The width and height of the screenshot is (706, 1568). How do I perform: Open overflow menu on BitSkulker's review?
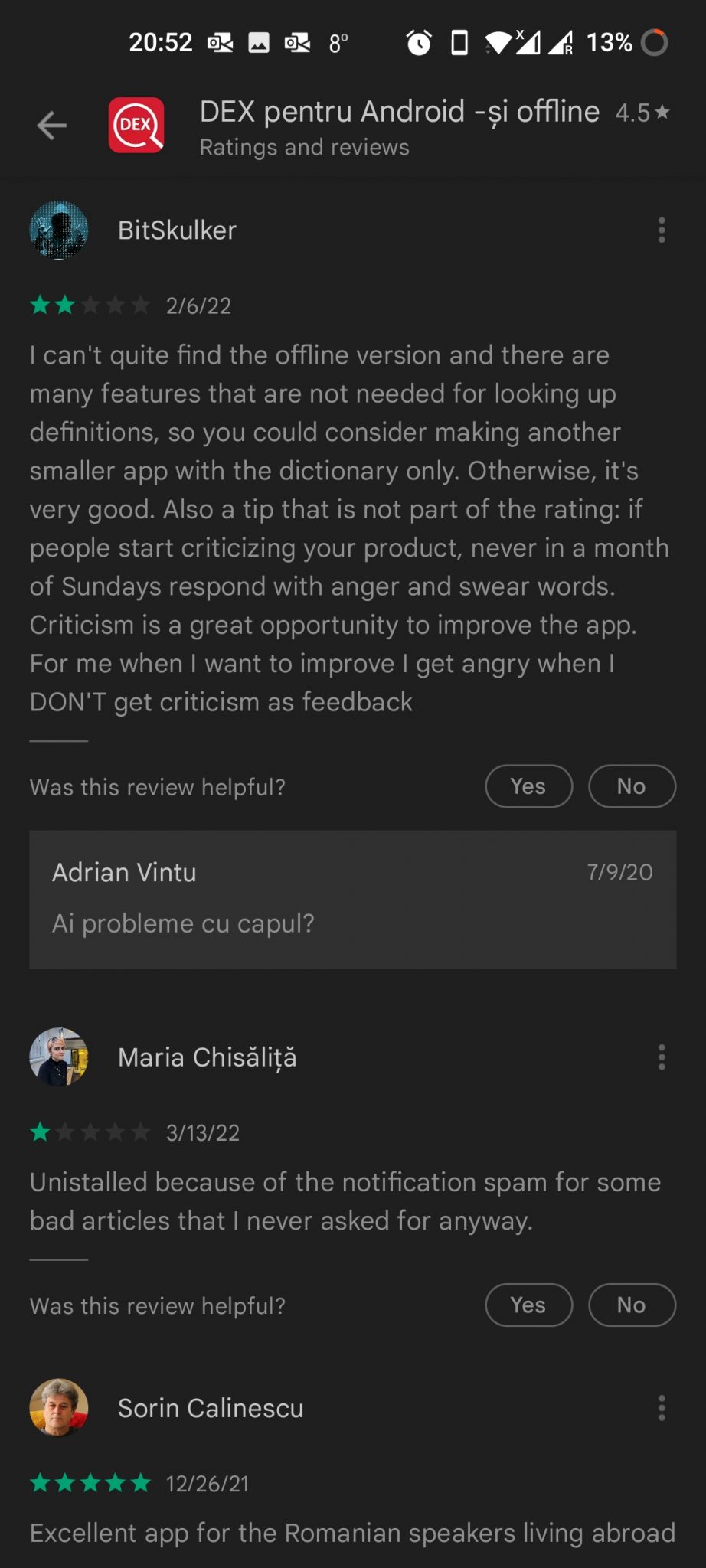tap(662, 230)
